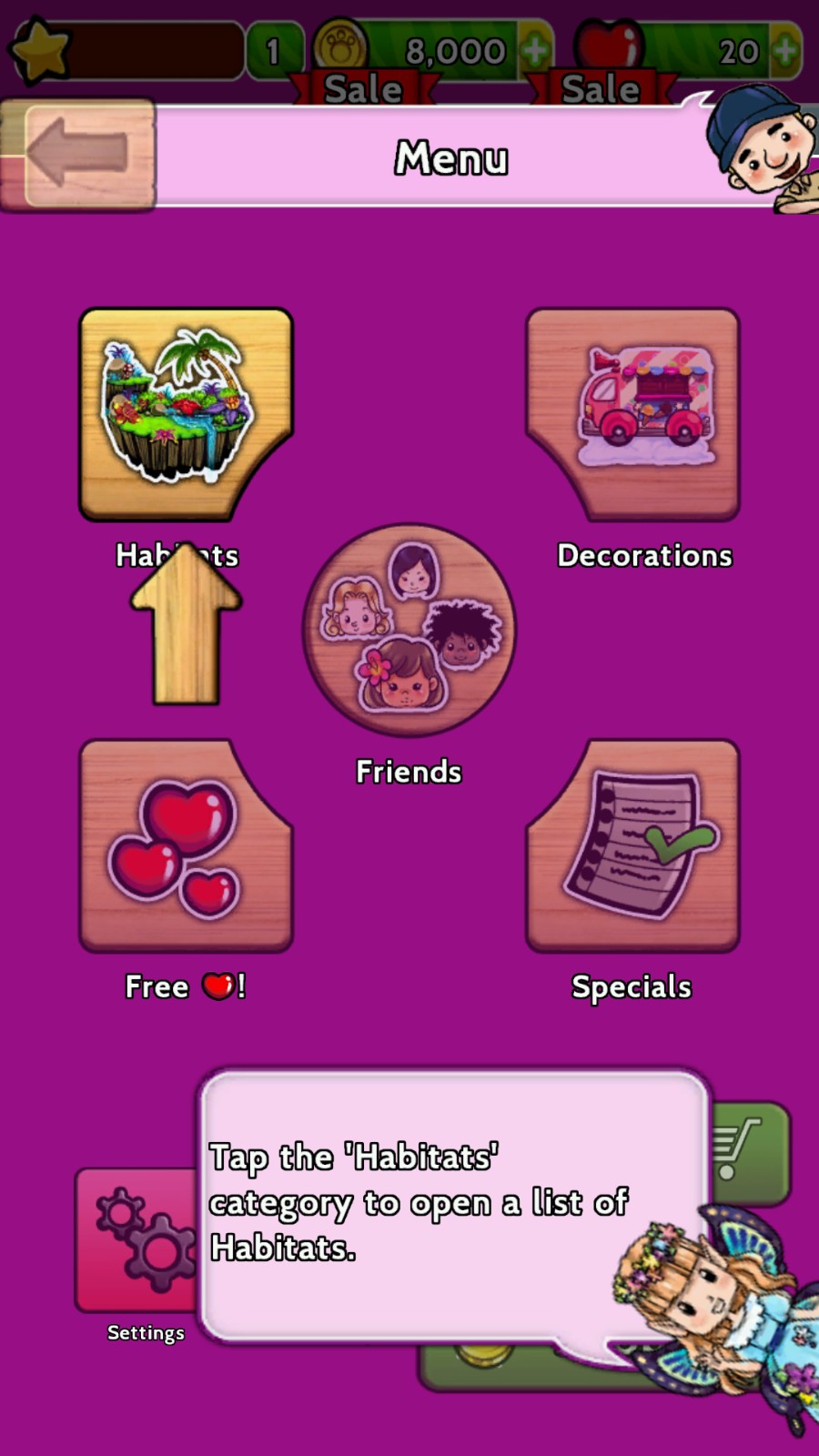Open the Habitats category

186,414
